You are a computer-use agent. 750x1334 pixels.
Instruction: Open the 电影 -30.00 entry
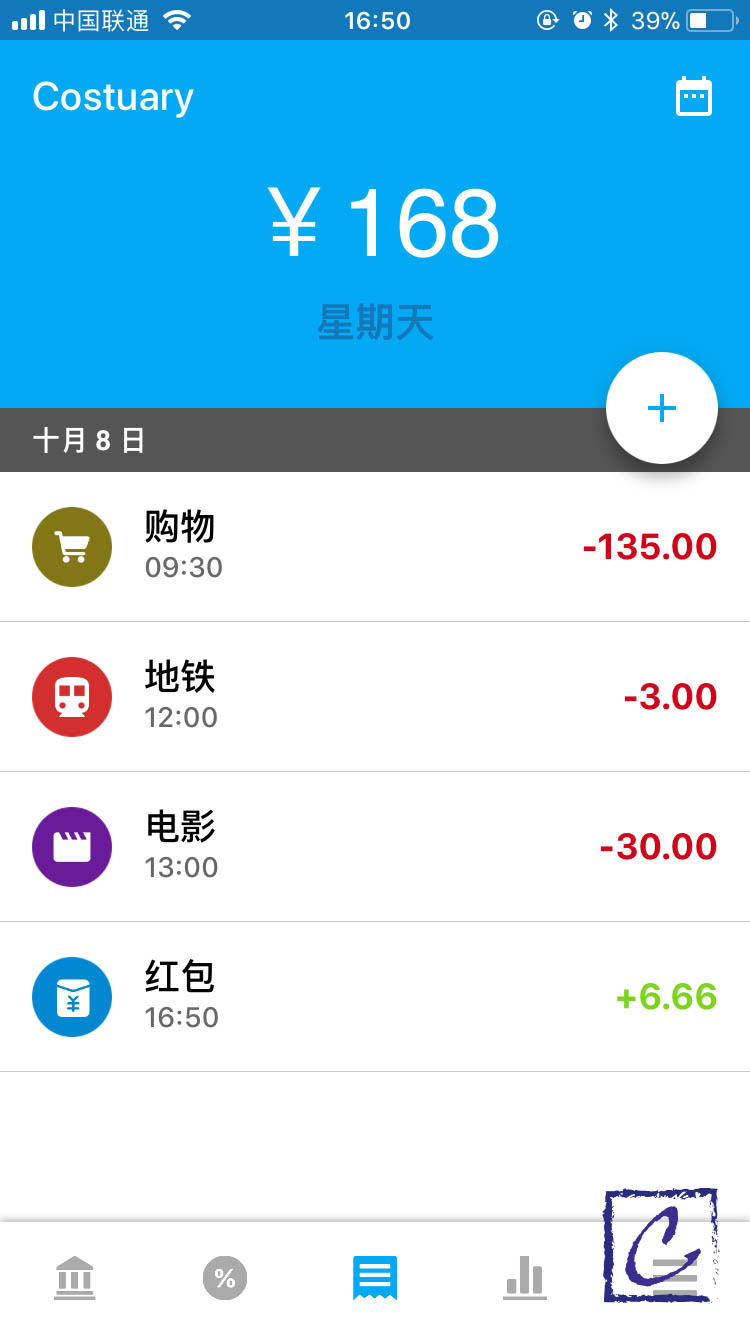(x=375, y=847)
